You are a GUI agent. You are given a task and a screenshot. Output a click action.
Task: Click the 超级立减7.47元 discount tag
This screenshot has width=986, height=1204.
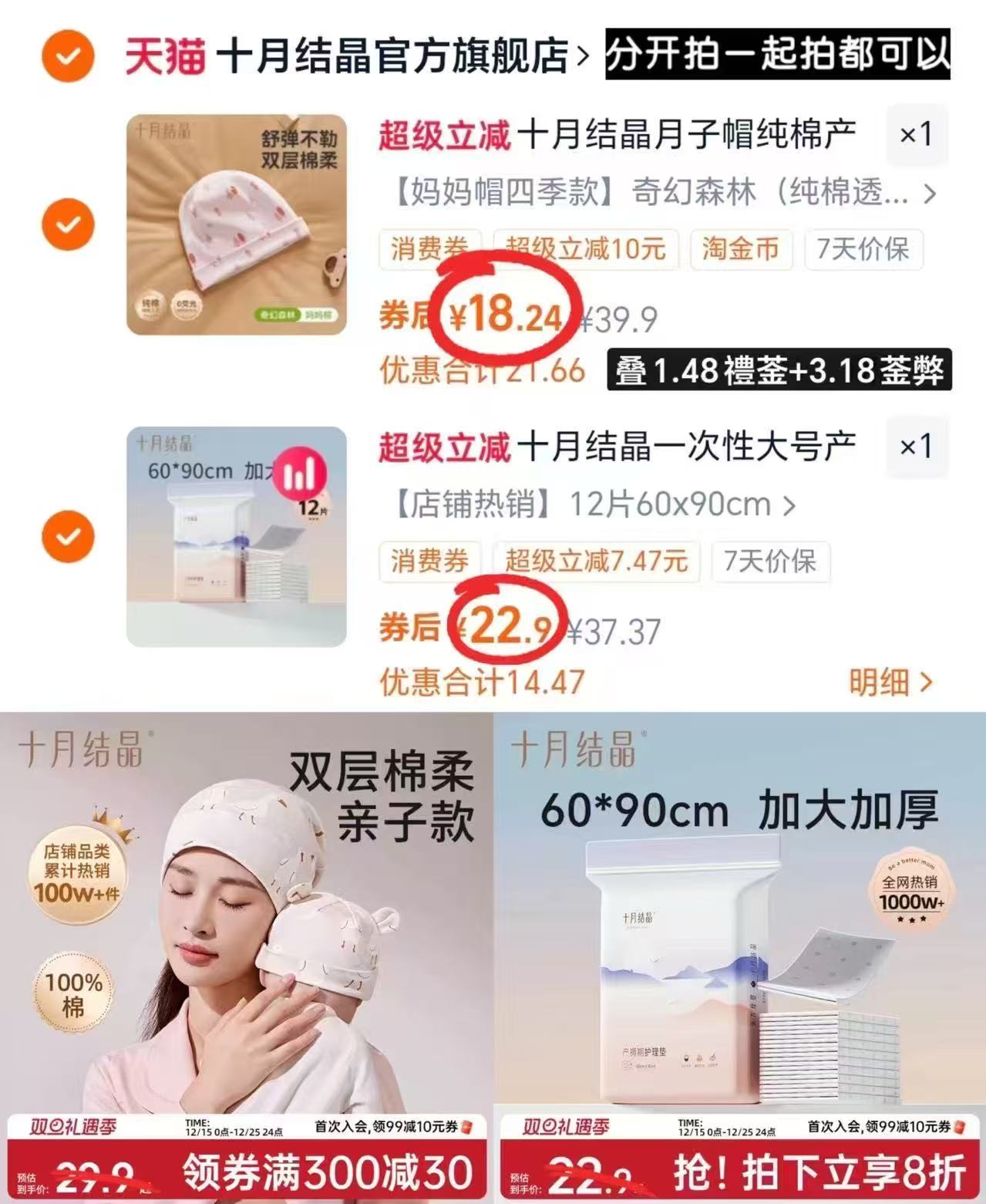597,563
